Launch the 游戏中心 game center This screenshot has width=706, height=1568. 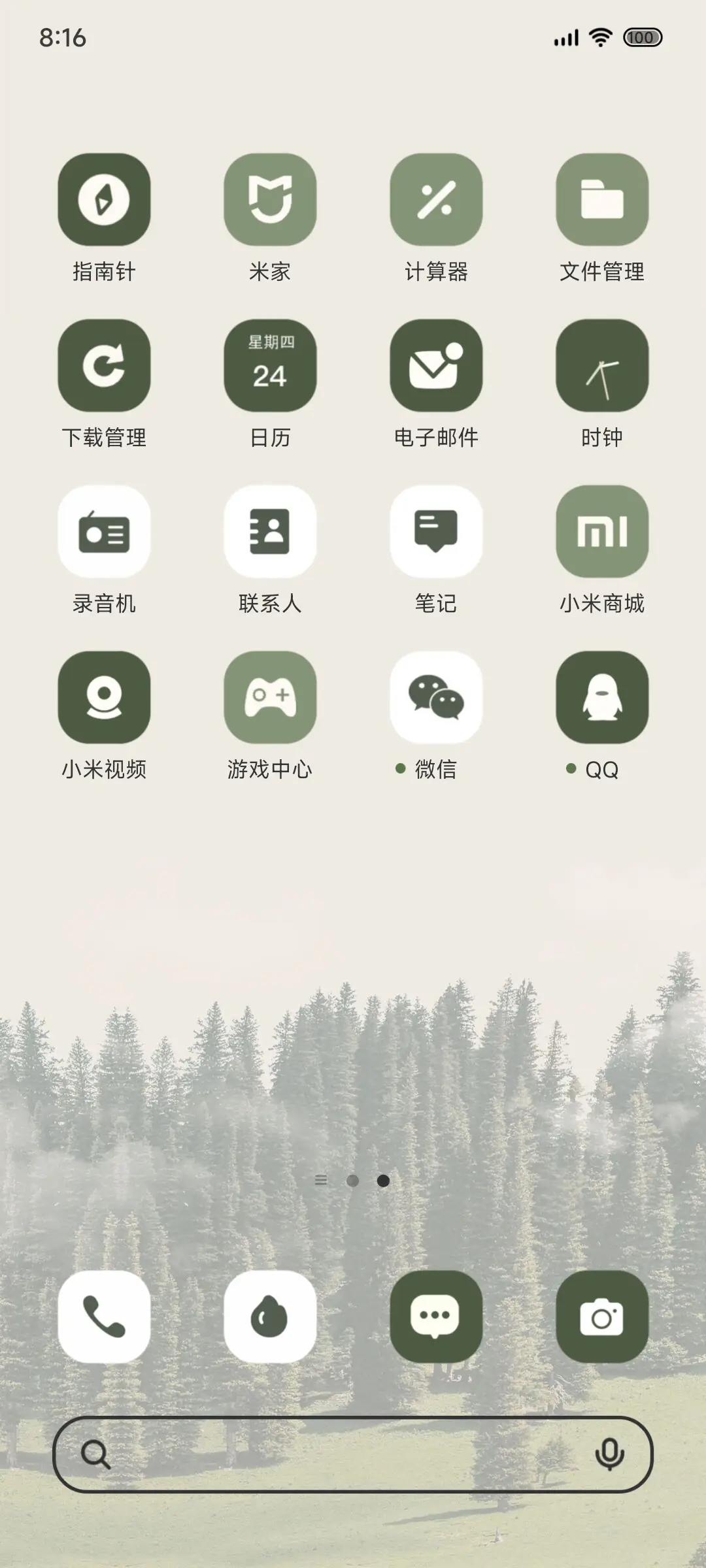coord(271,698)
